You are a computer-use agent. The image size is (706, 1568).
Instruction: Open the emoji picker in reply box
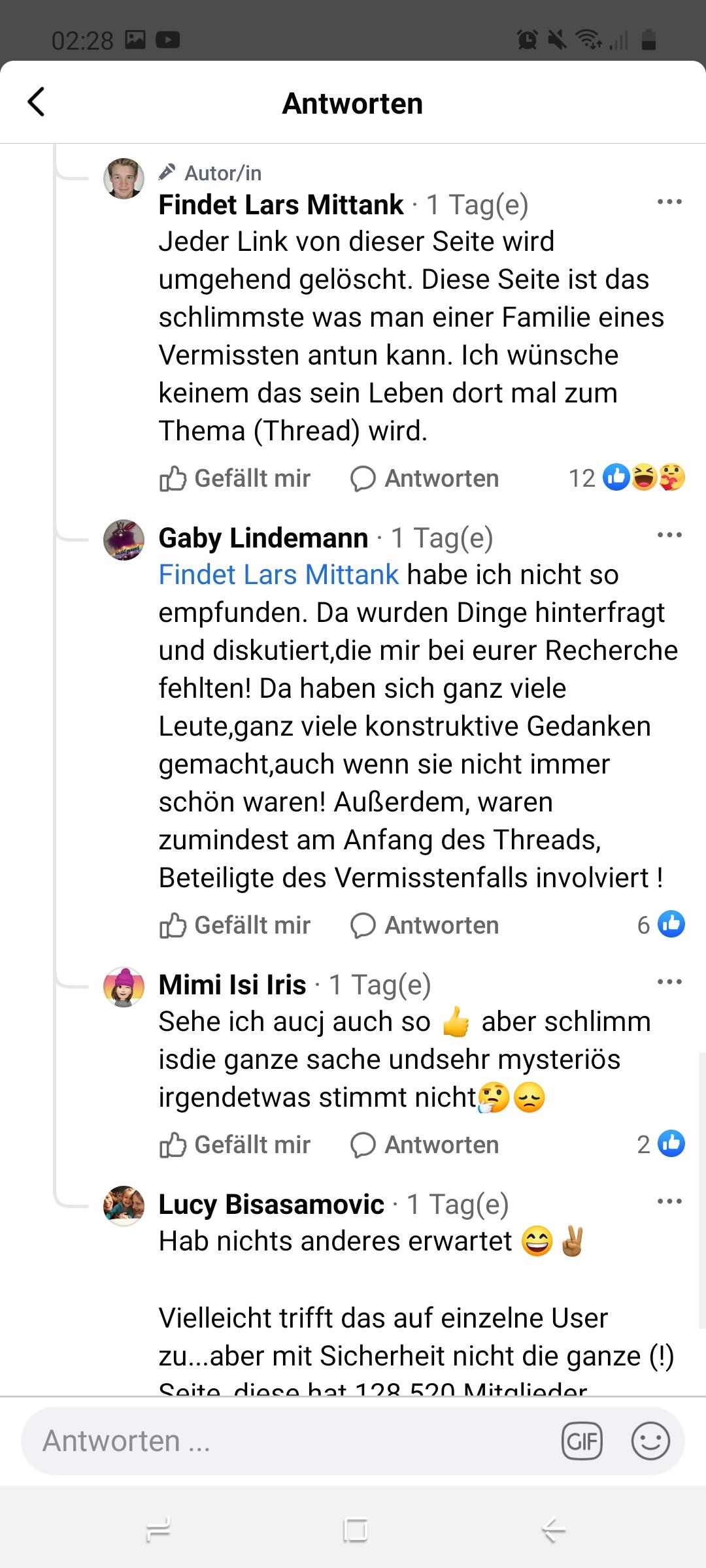coord(650,1441)
